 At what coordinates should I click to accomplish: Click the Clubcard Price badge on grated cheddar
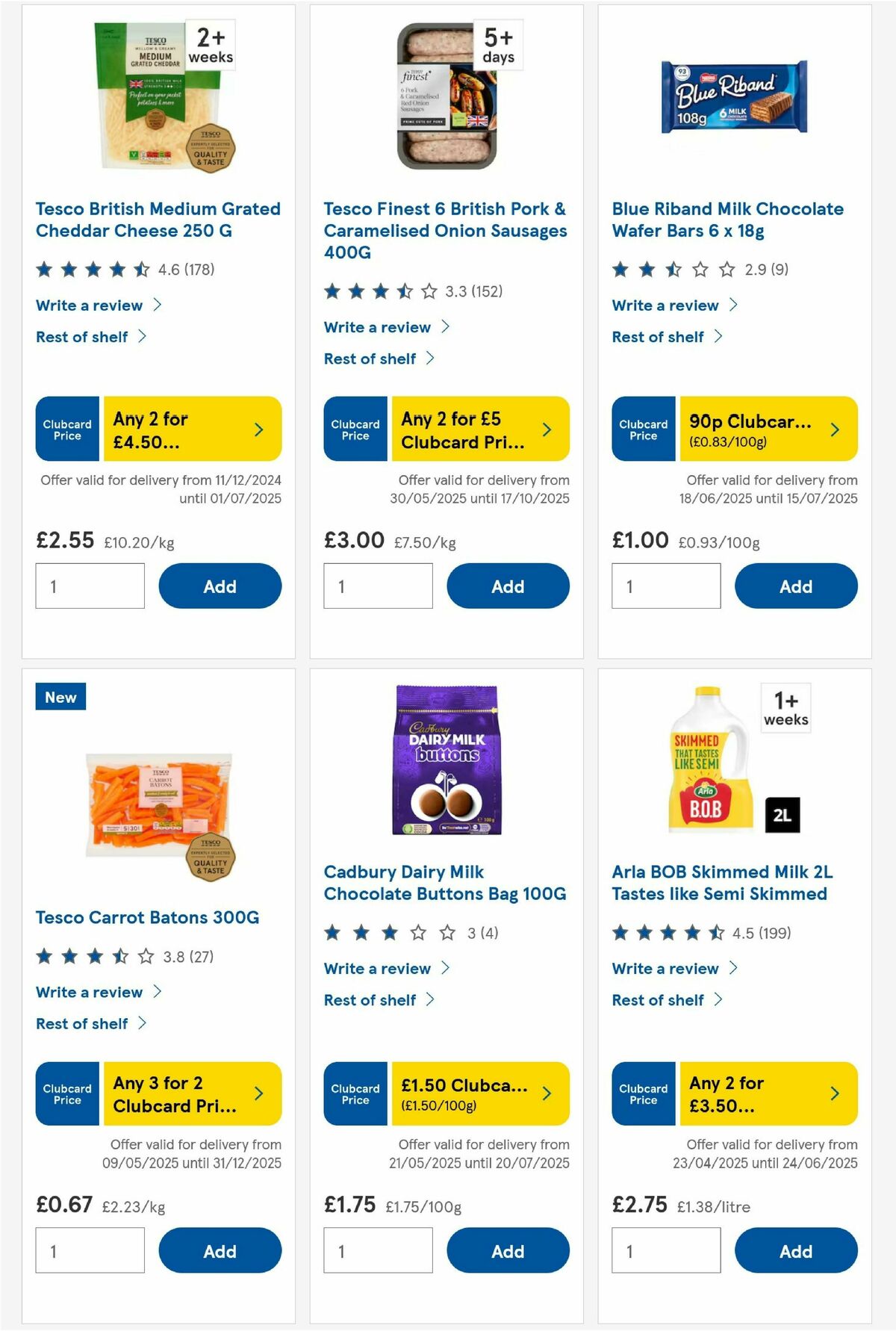tap(66, 429)
